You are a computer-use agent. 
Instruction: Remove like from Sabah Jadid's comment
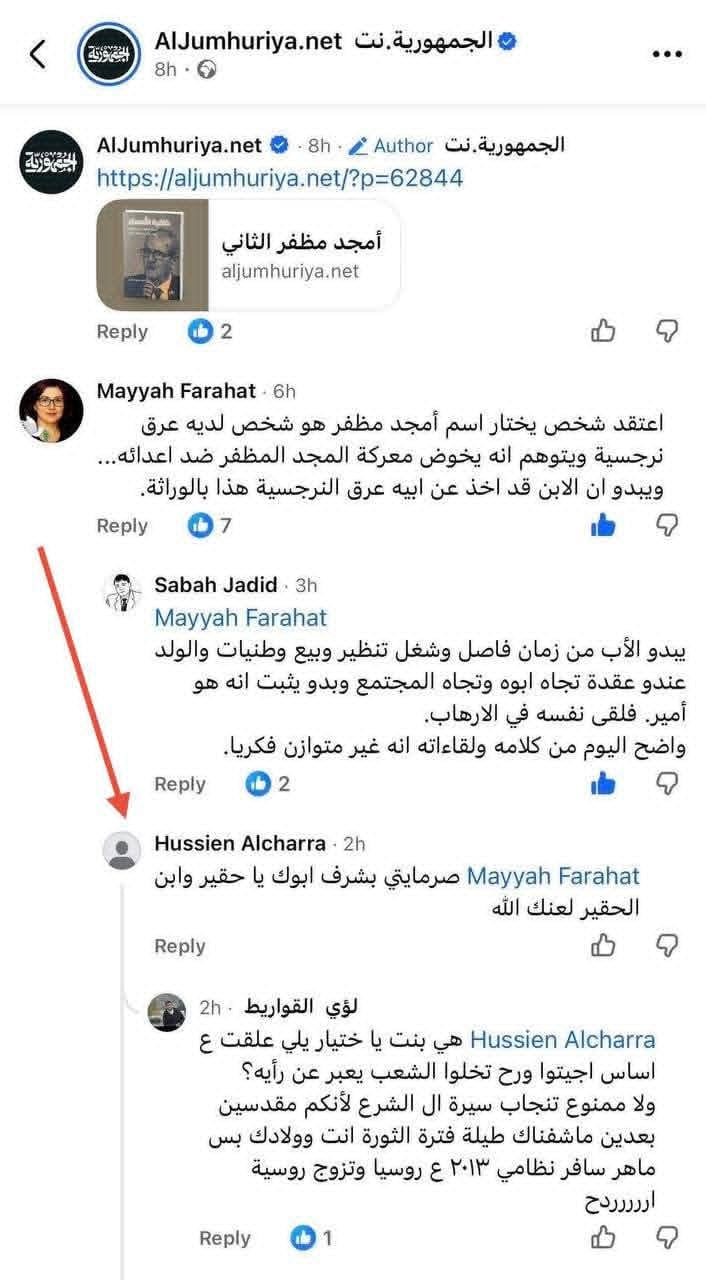click(x=603, y=784)
